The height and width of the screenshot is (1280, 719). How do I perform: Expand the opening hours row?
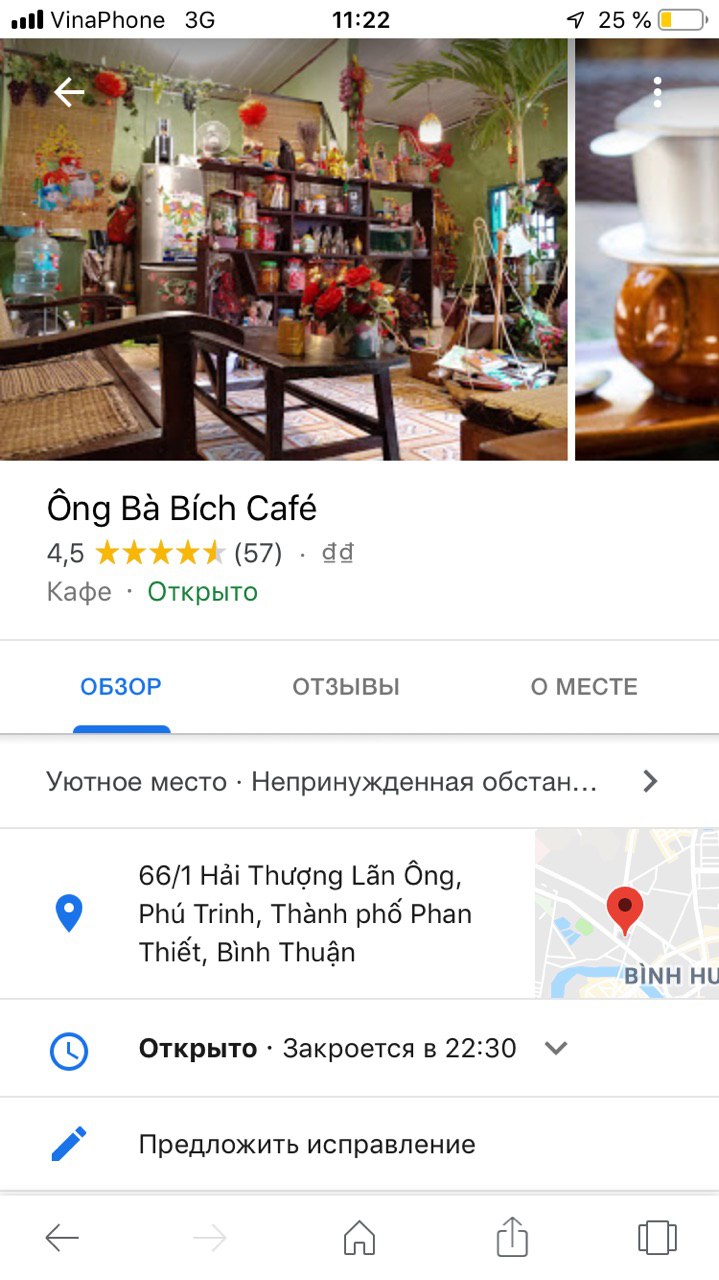click(x=555, y=1048)
